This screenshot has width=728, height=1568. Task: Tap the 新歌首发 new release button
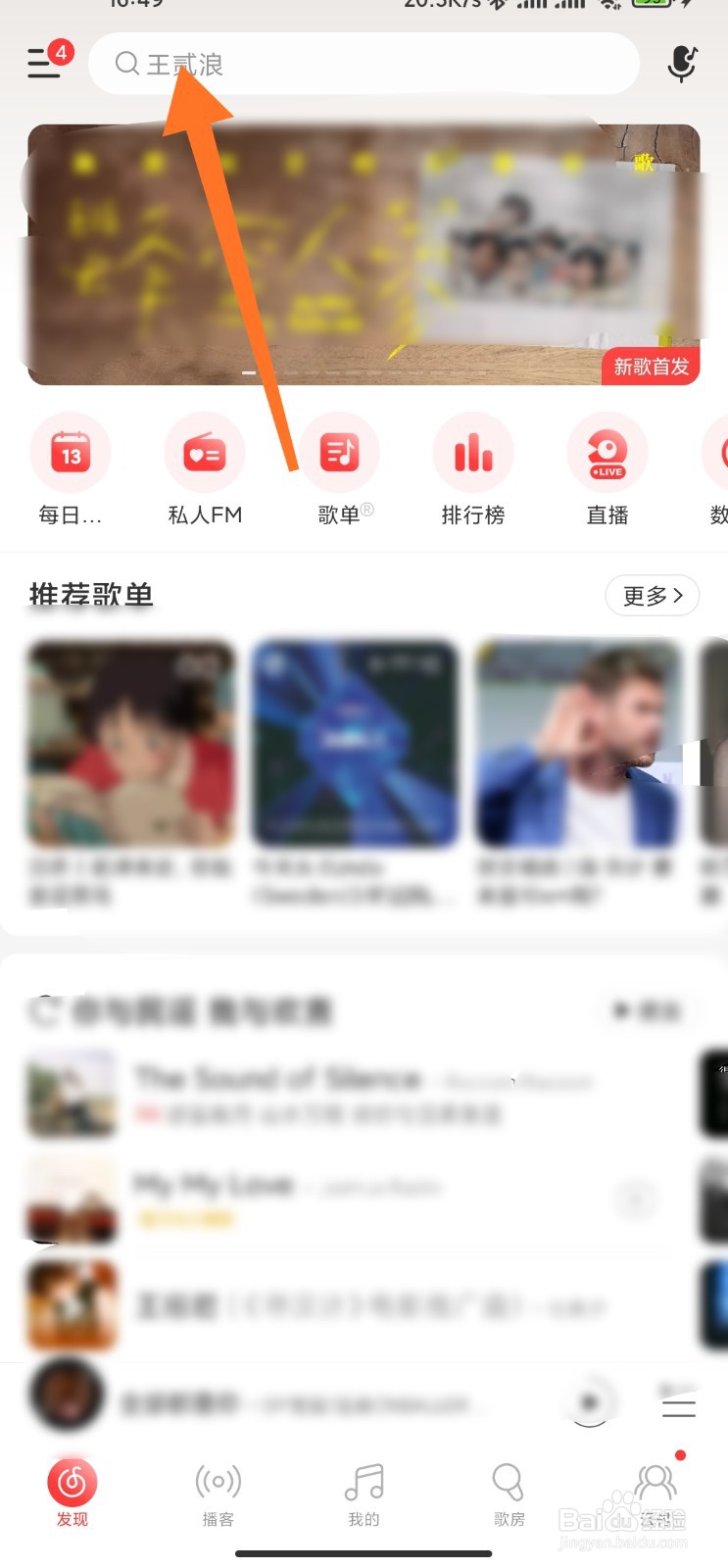pyautogui.click(x=652, y=366)
